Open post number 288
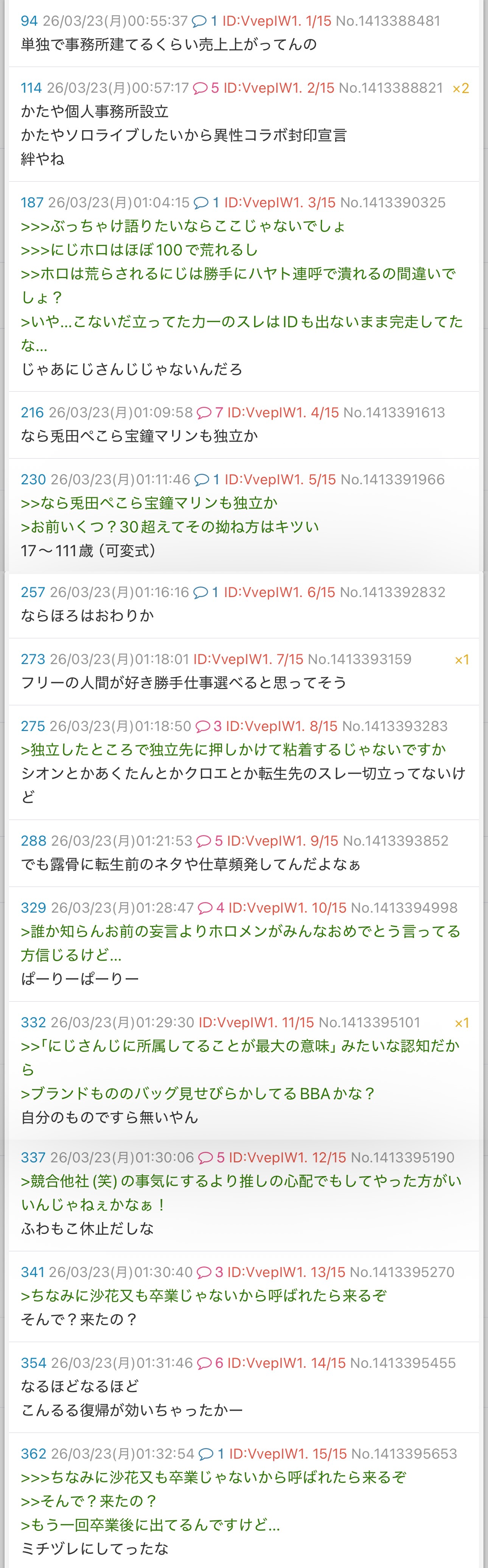488x1568 pixels. tap(33, 840)
